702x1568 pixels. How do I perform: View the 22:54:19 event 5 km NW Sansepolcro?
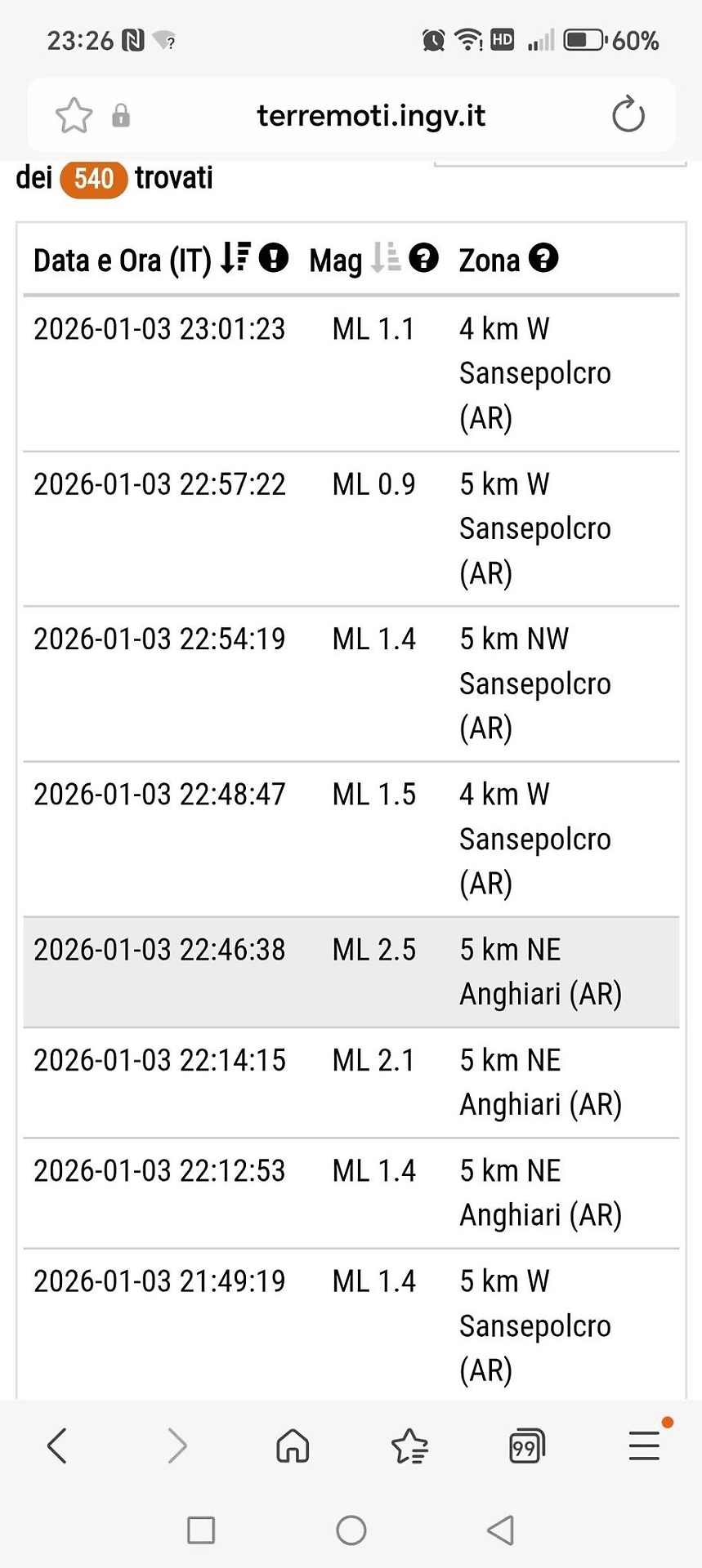(159, 639)
